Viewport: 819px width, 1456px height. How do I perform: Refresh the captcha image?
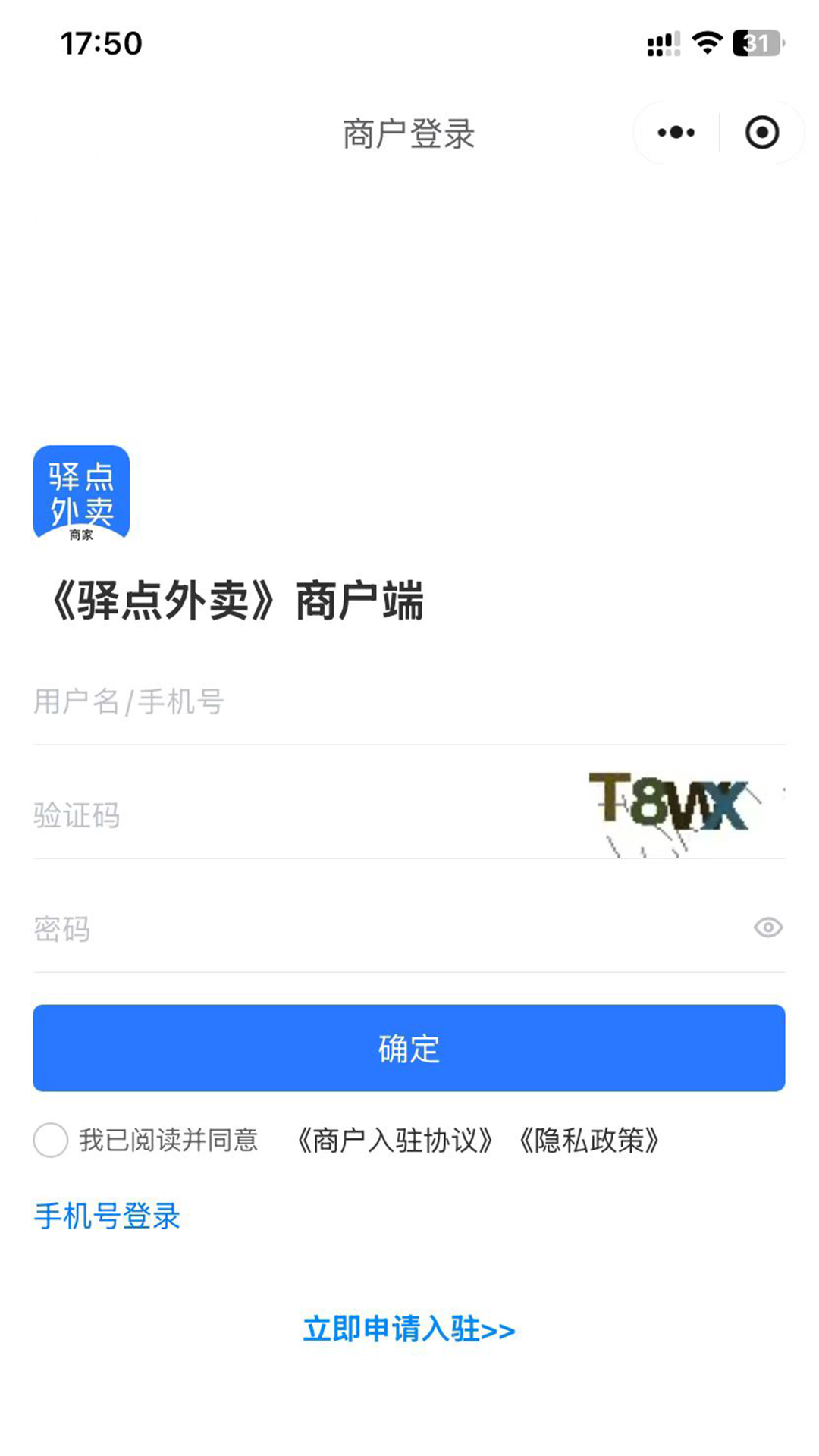675,811
